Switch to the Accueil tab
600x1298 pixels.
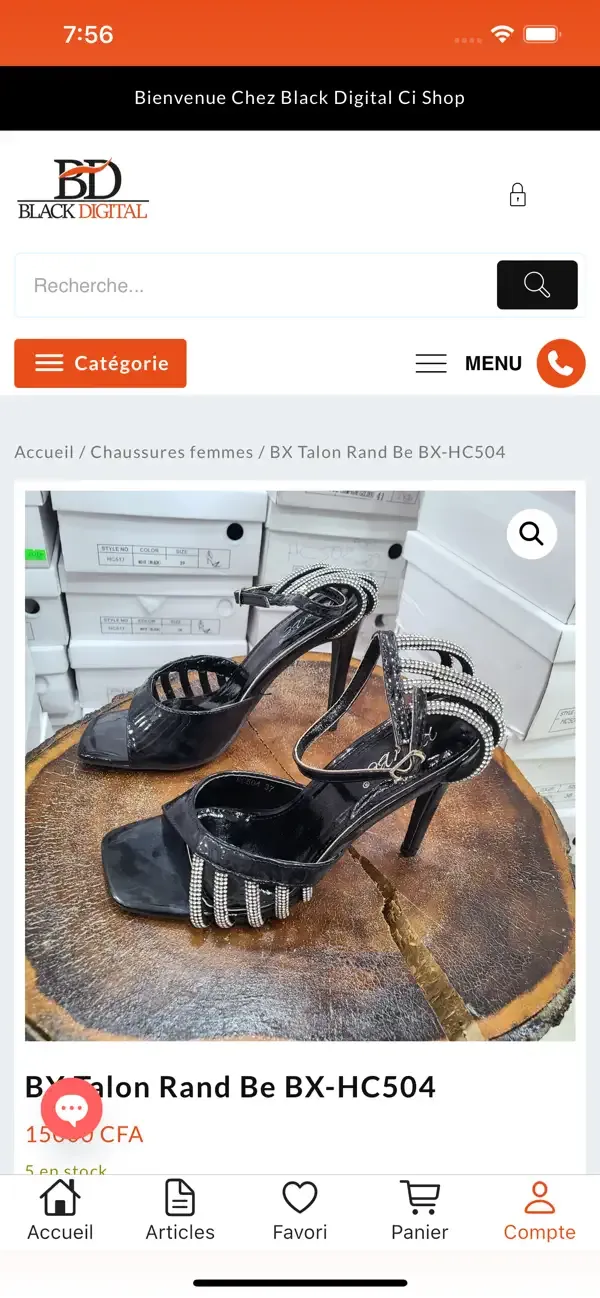pyautogui.click(x=60, y=1211)
